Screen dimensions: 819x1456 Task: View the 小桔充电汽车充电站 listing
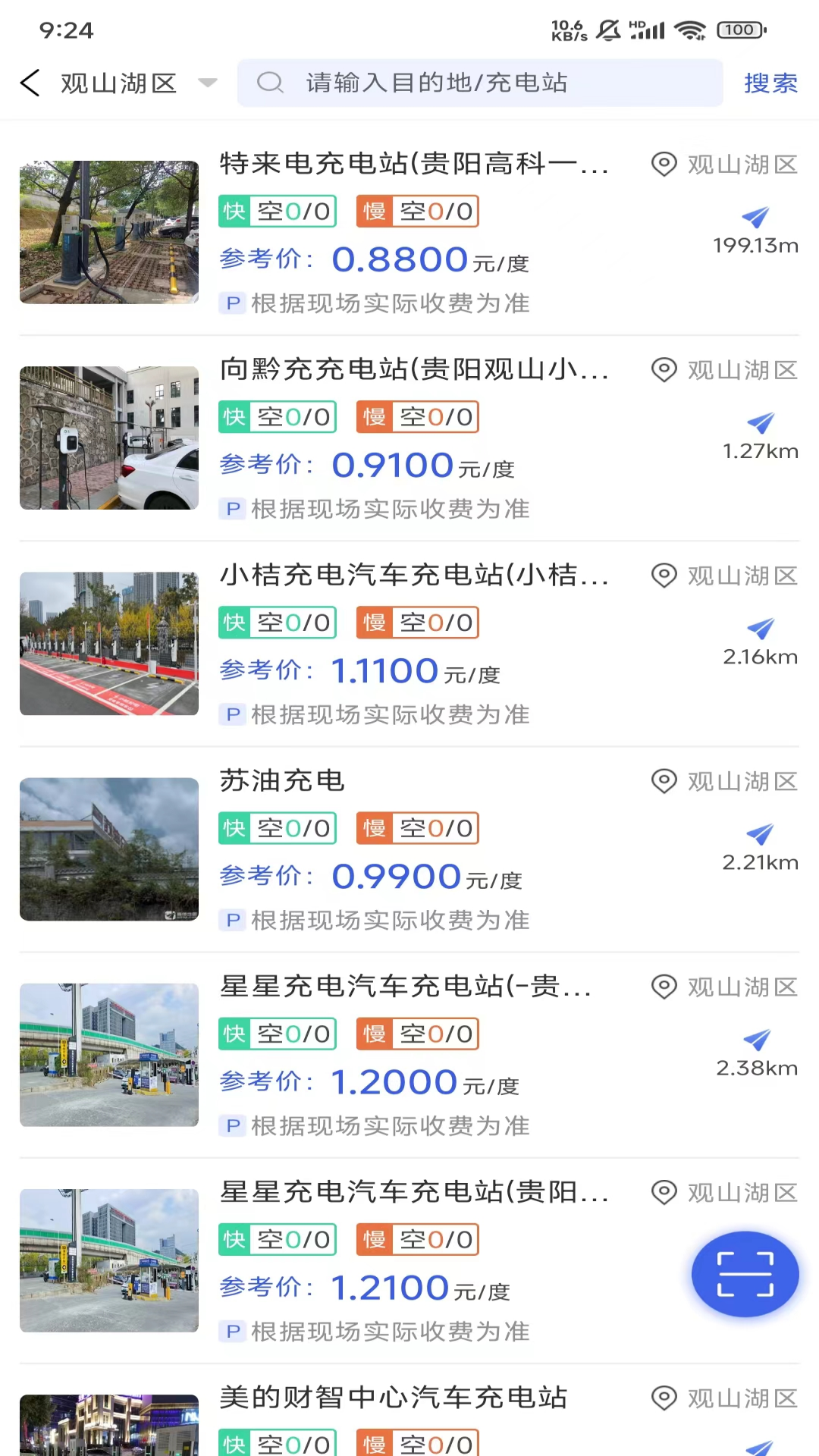413,575
